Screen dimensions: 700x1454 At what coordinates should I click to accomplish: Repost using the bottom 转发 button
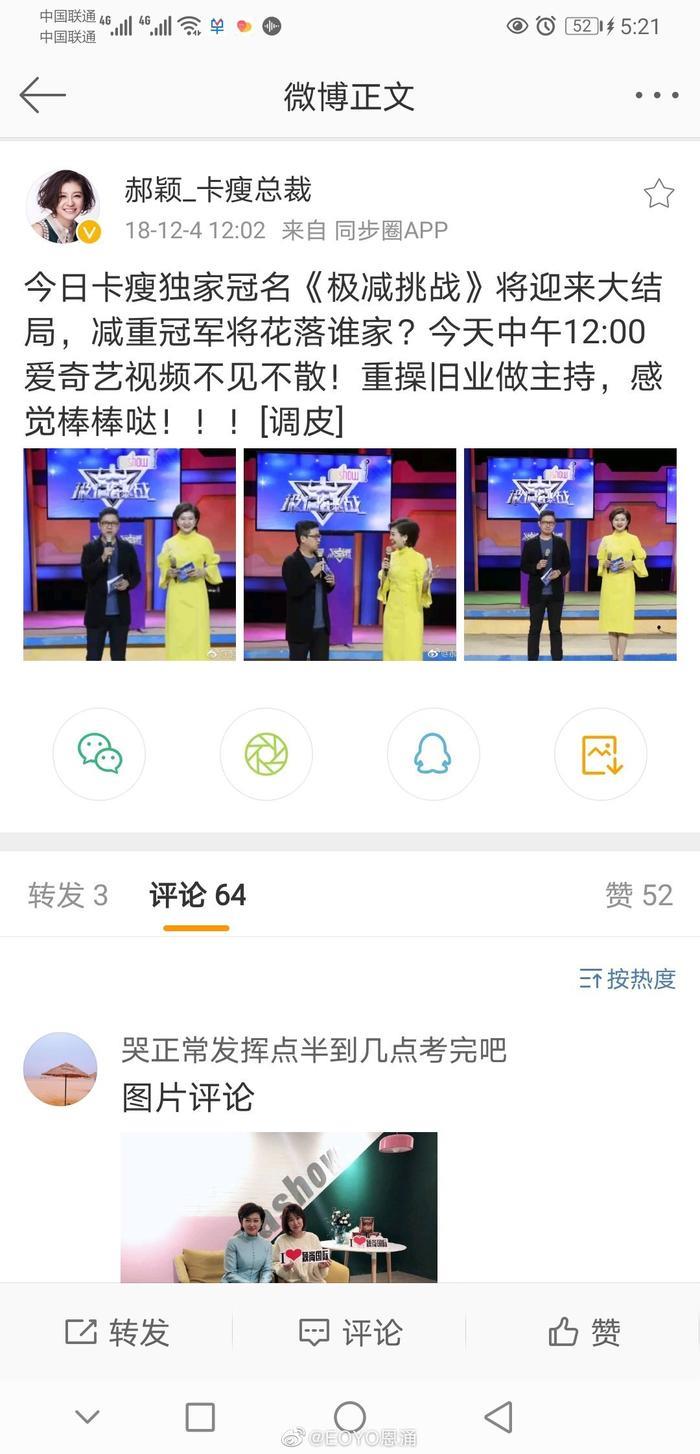pyautogui.click(x=117, y=1332)
